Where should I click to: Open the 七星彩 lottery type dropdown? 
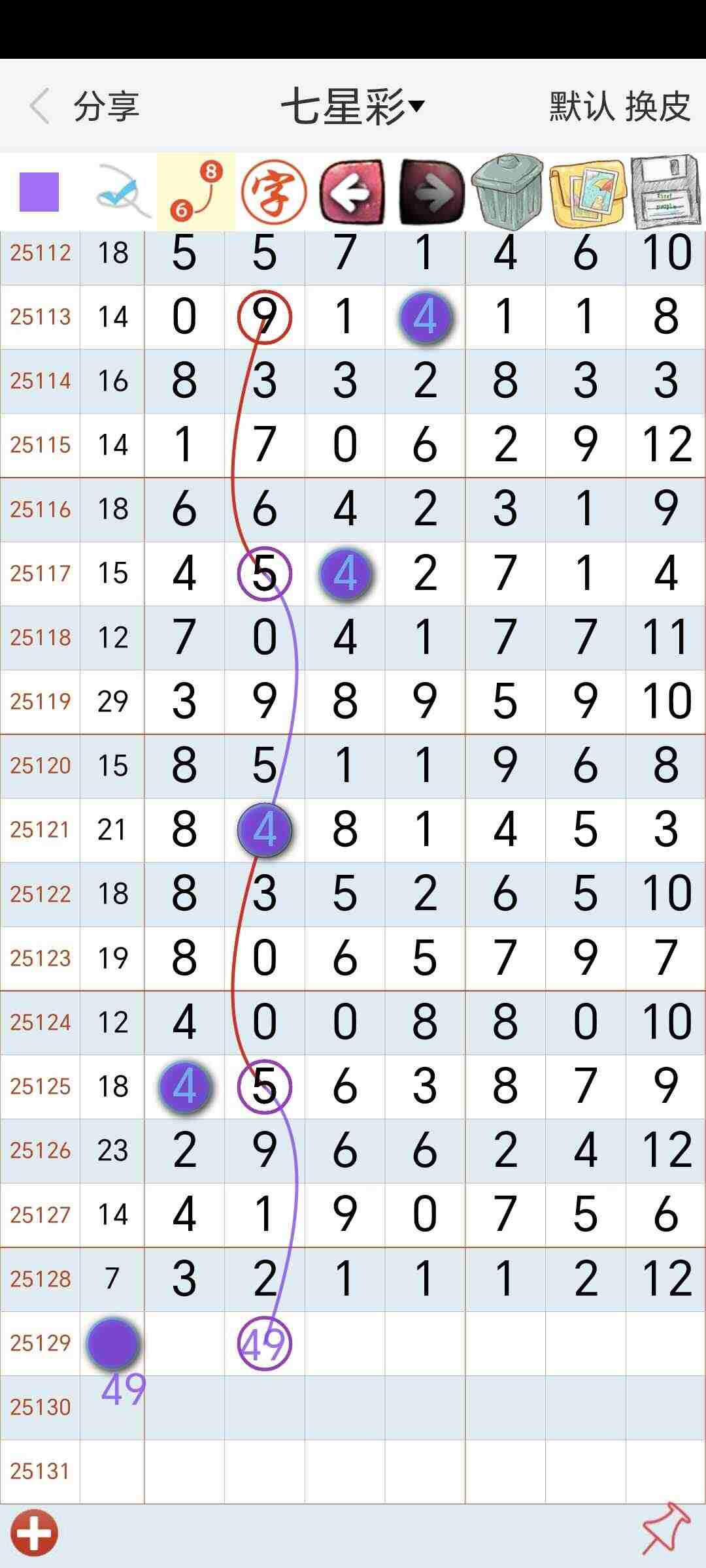352,106
